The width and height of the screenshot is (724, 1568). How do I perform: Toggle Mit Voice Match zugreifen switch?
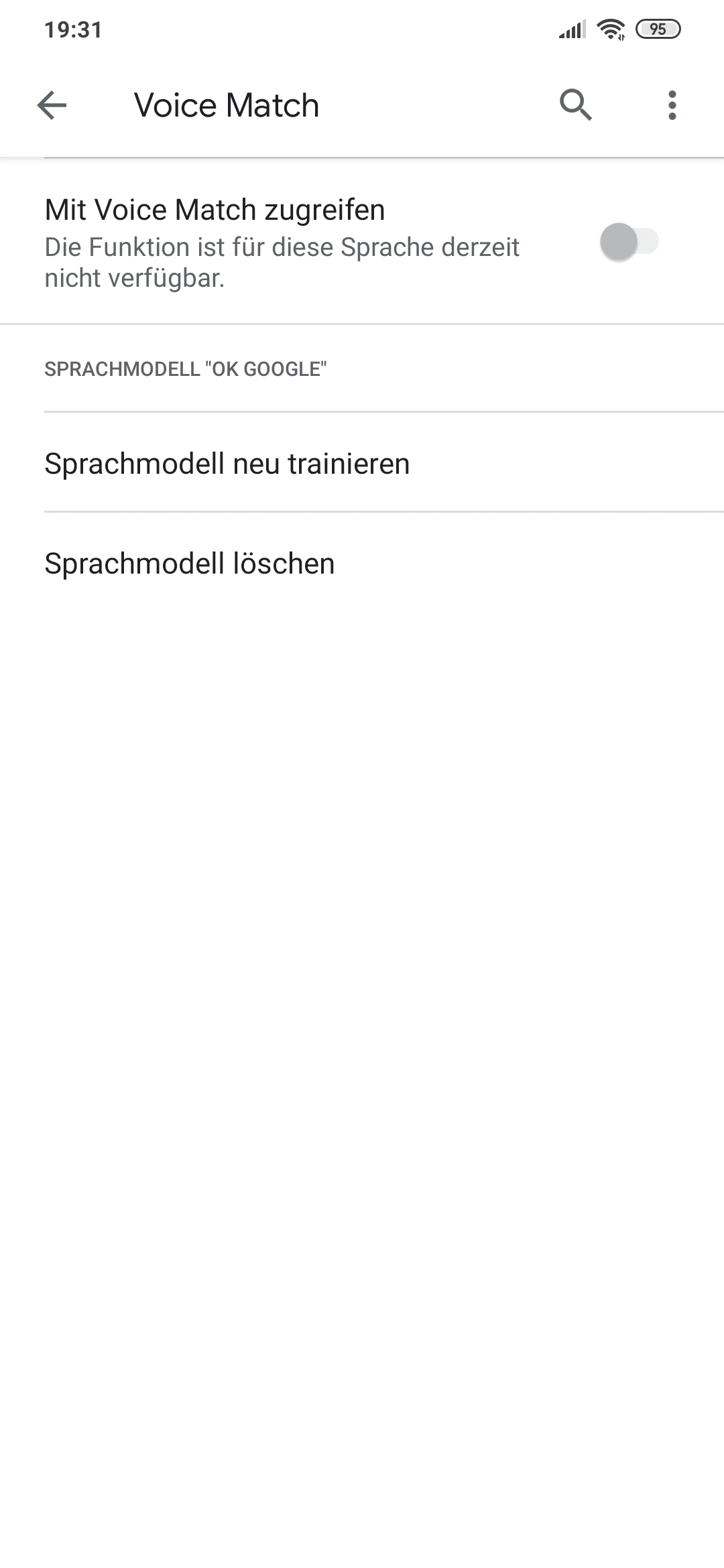click(x=629, y=242)
